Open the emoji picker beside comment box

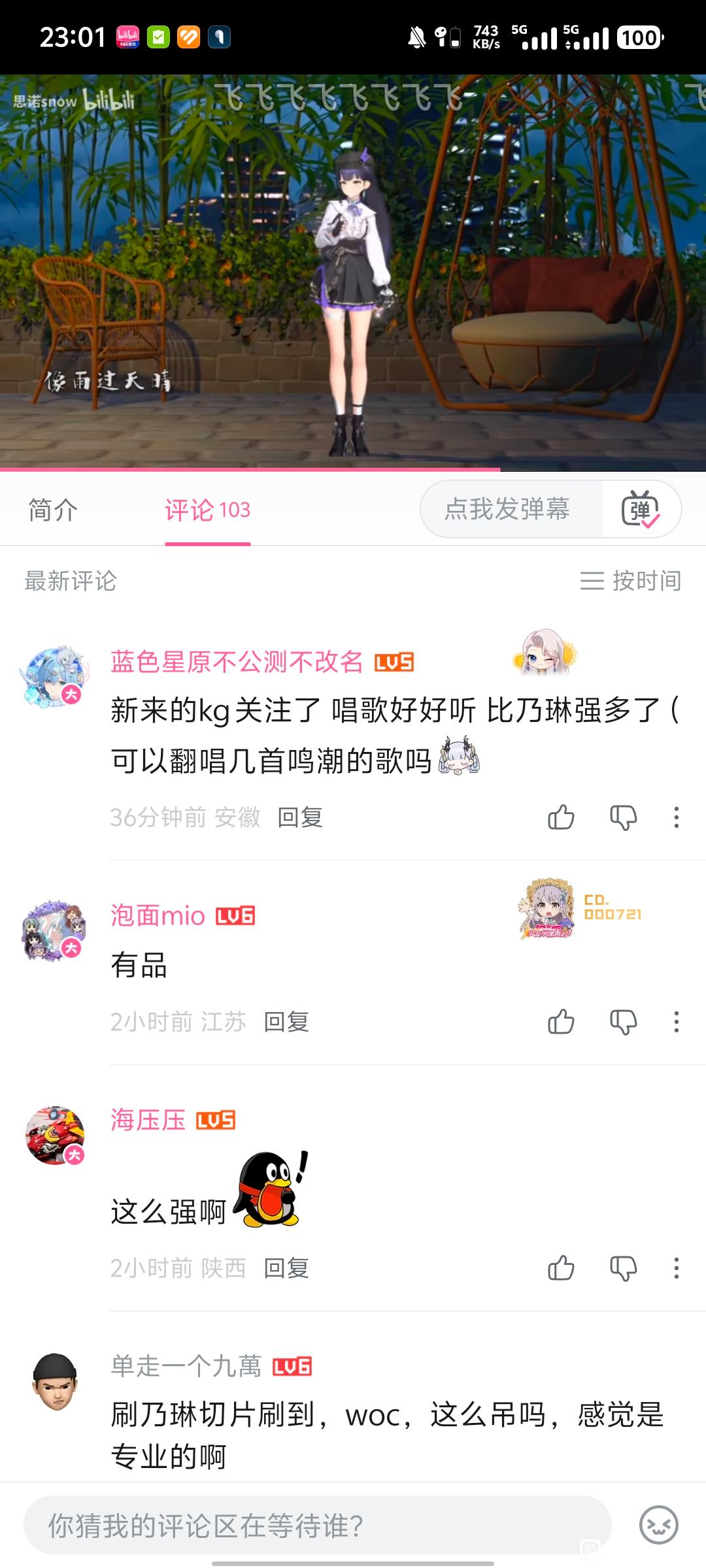point(658,1526)
